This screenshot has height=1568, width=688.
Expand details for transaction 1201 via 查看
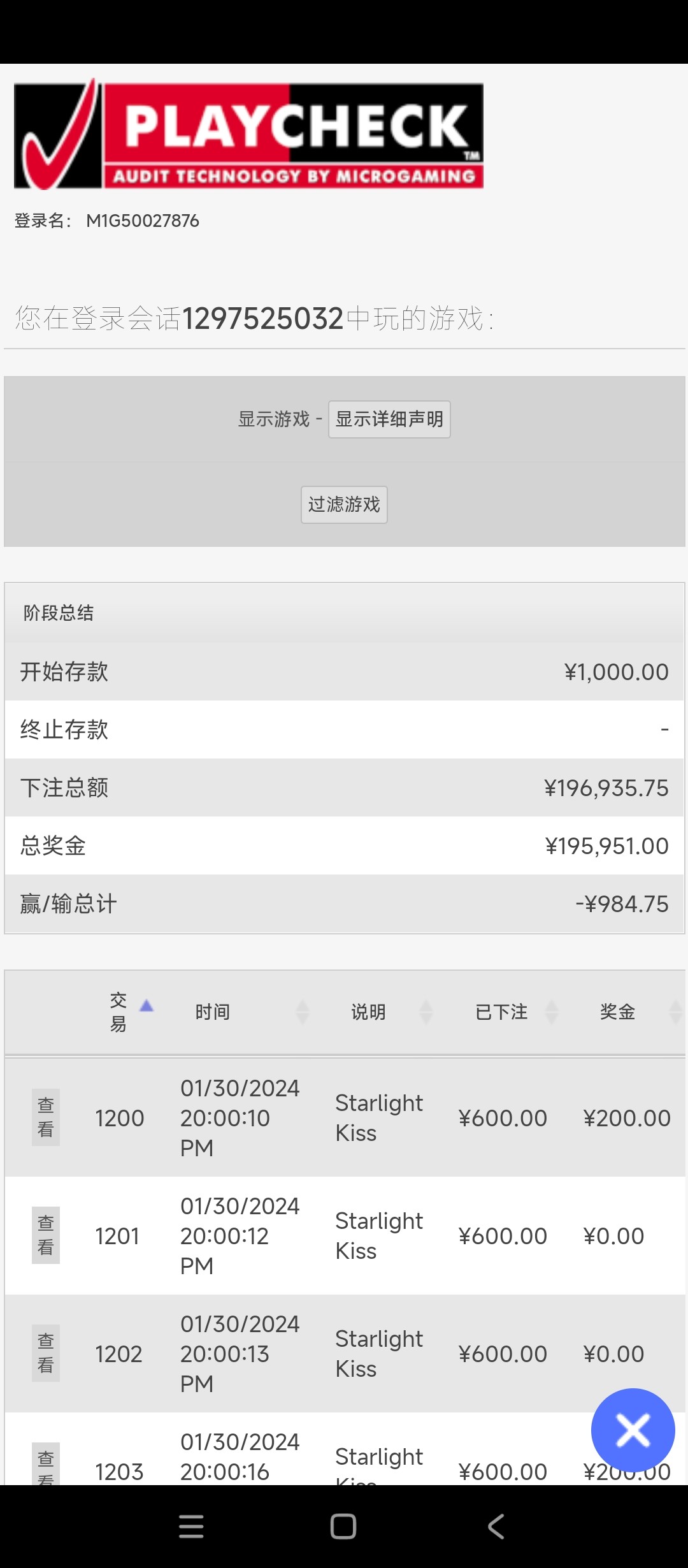(x=45, y=1235)
